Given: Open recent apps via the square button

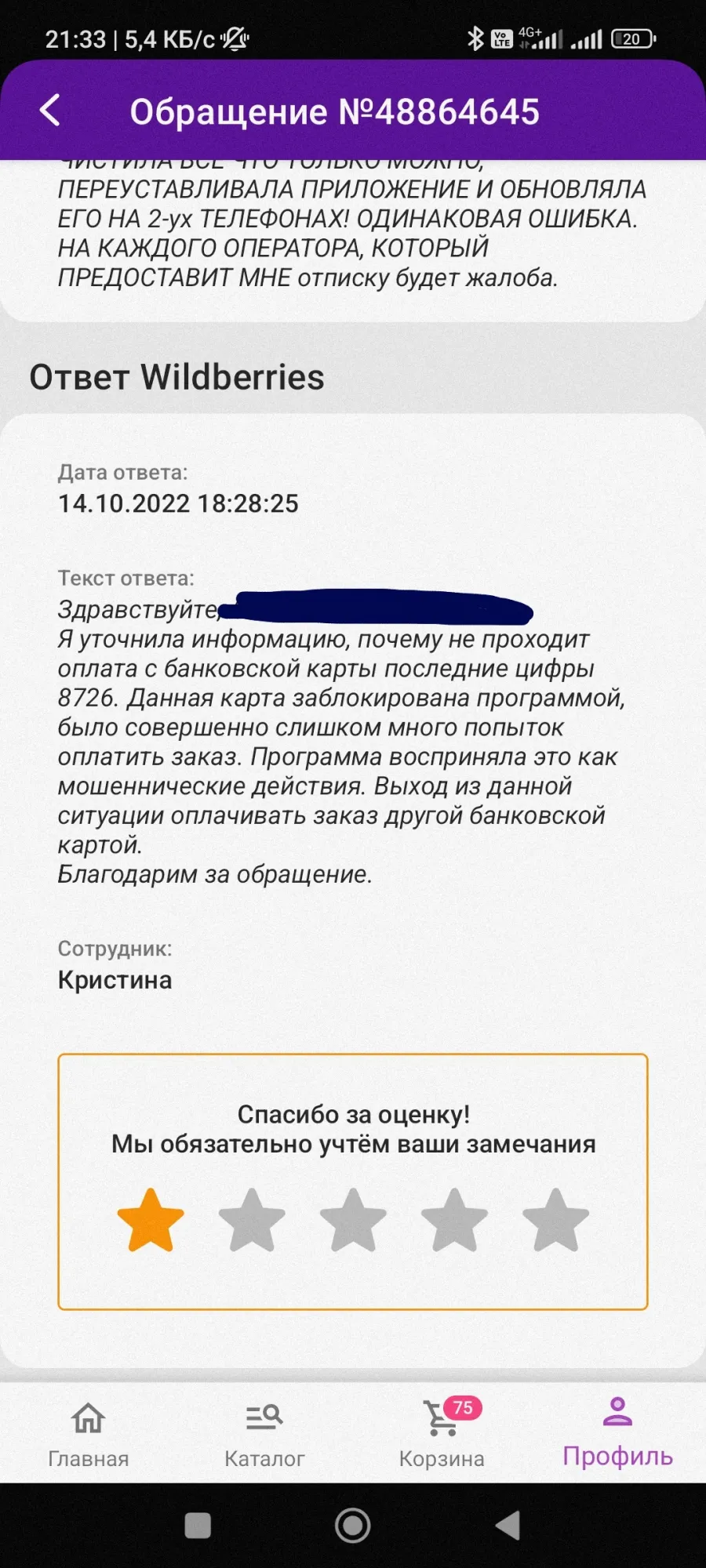Looking at the screenshot, I should (x=198, y=1526).
